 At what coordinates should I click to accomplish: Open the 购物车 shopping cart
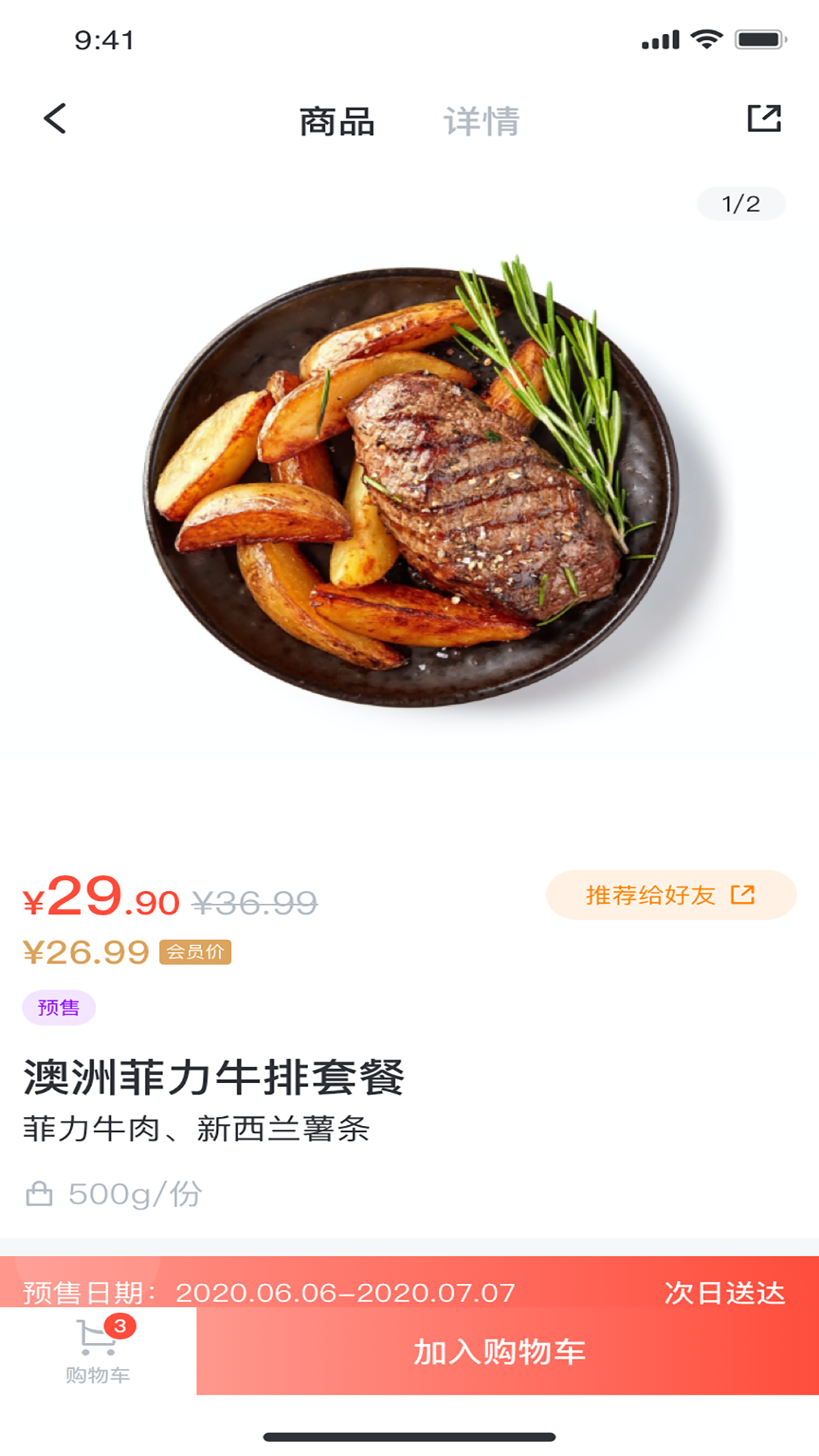[x=98, y=1351]
